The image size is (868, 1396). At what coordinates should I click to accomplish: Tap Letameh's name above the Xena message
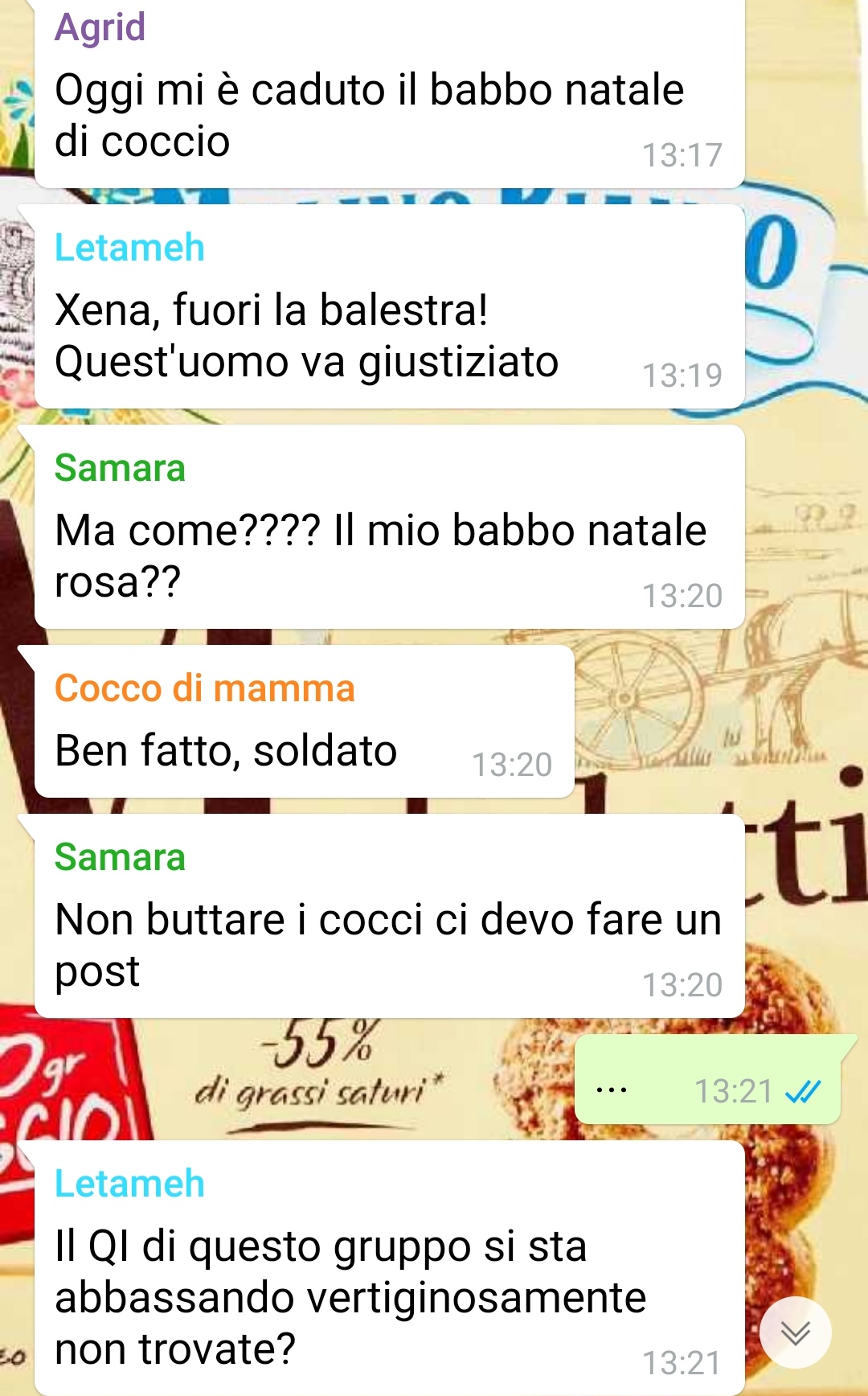click(129, 248)
